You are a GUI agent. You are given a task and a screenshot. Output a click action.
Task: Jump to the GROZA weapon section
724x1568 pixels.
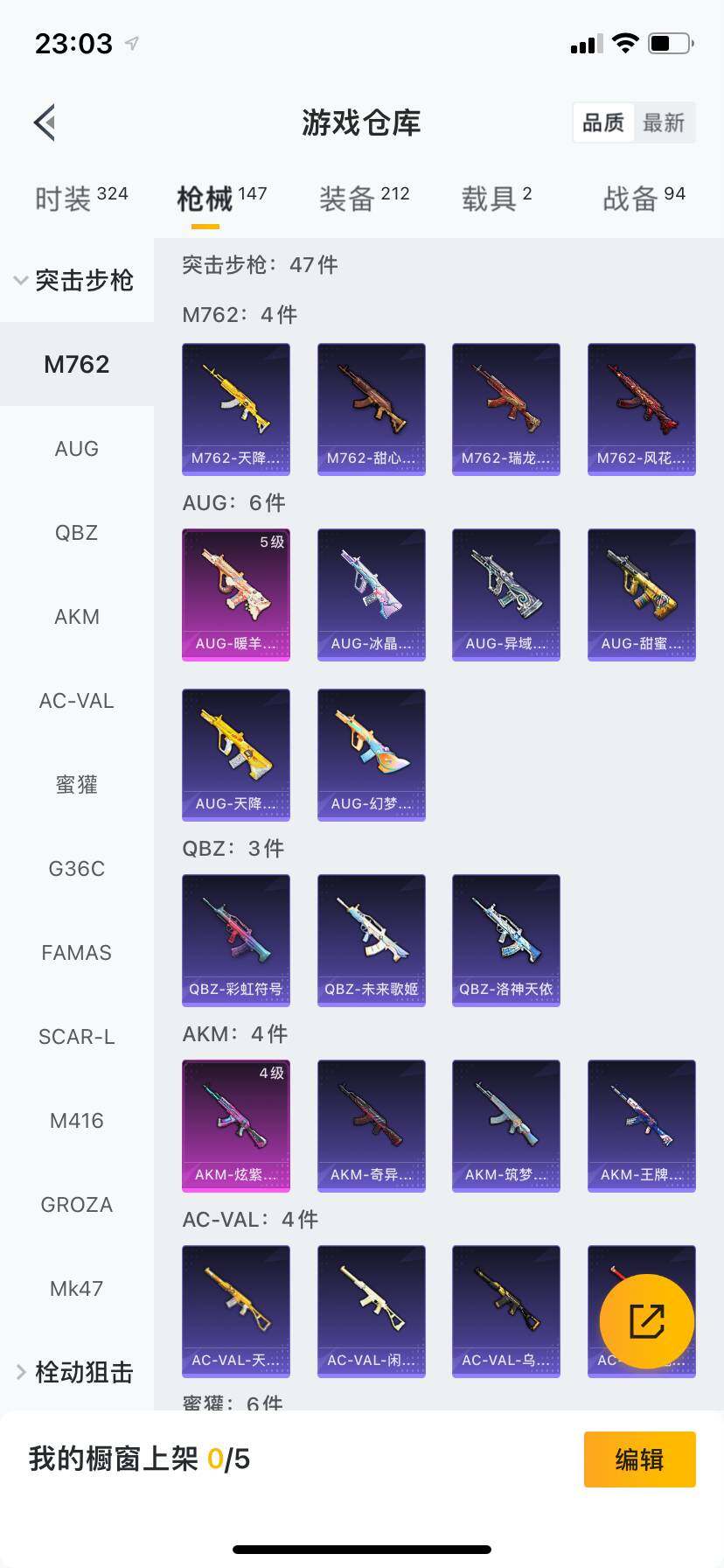coord(77,1205)
